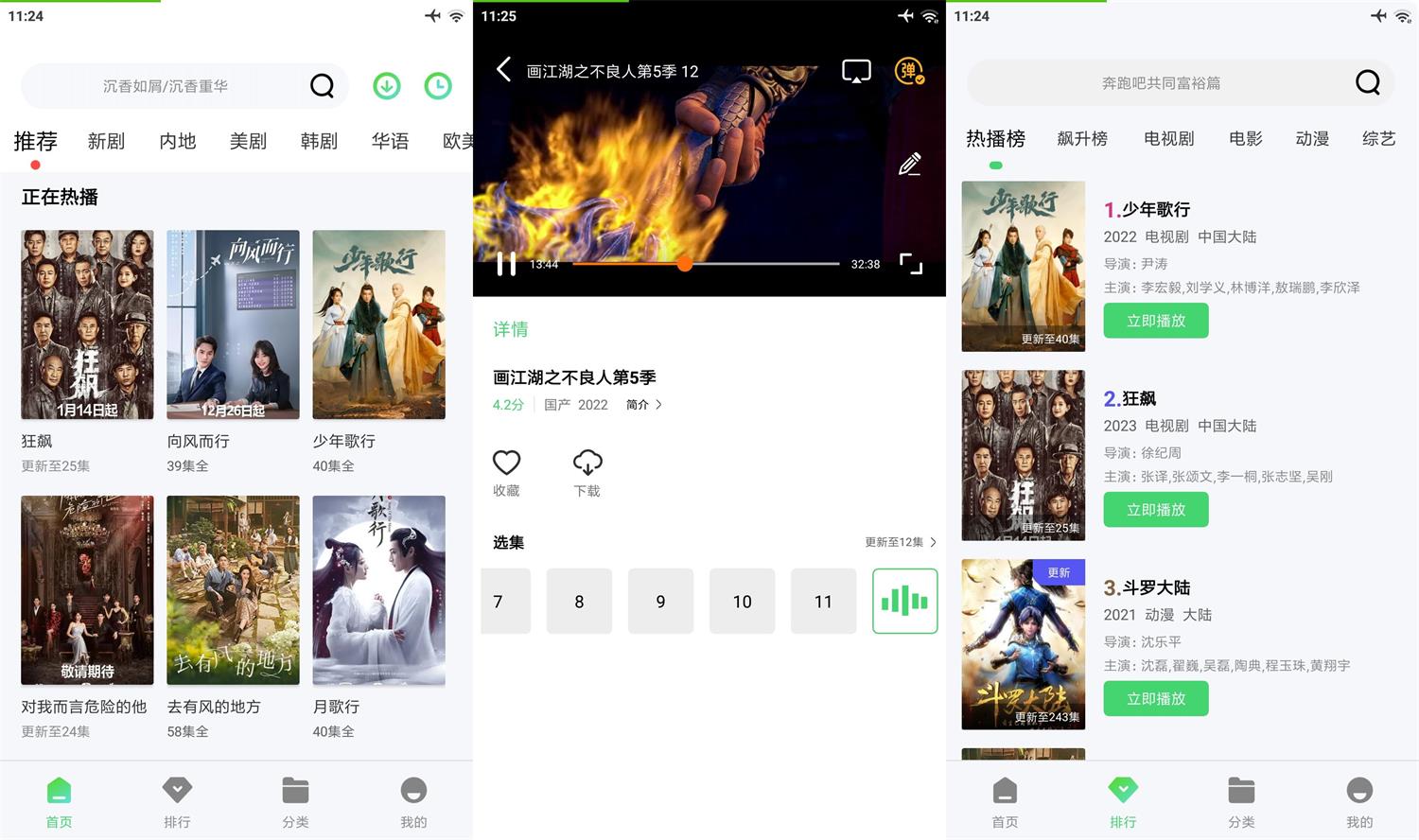Go back from the video player
1419x840 pixels.
click(503, 69)
